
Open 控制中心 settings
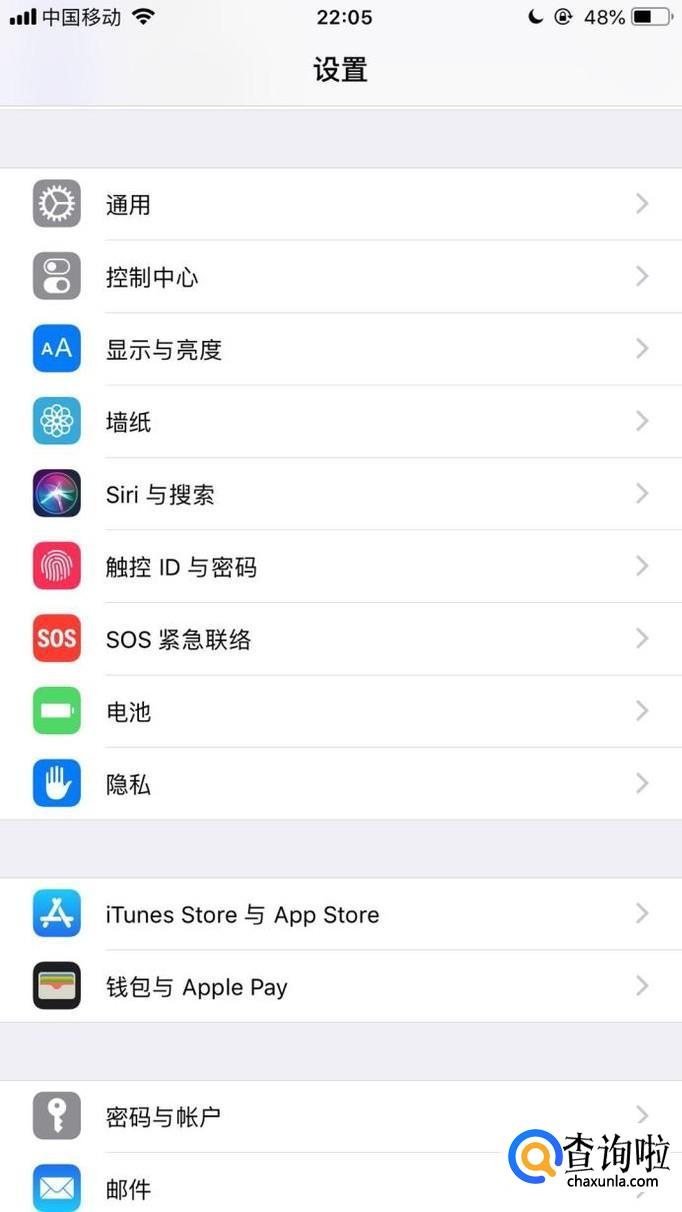pos(340,277)
